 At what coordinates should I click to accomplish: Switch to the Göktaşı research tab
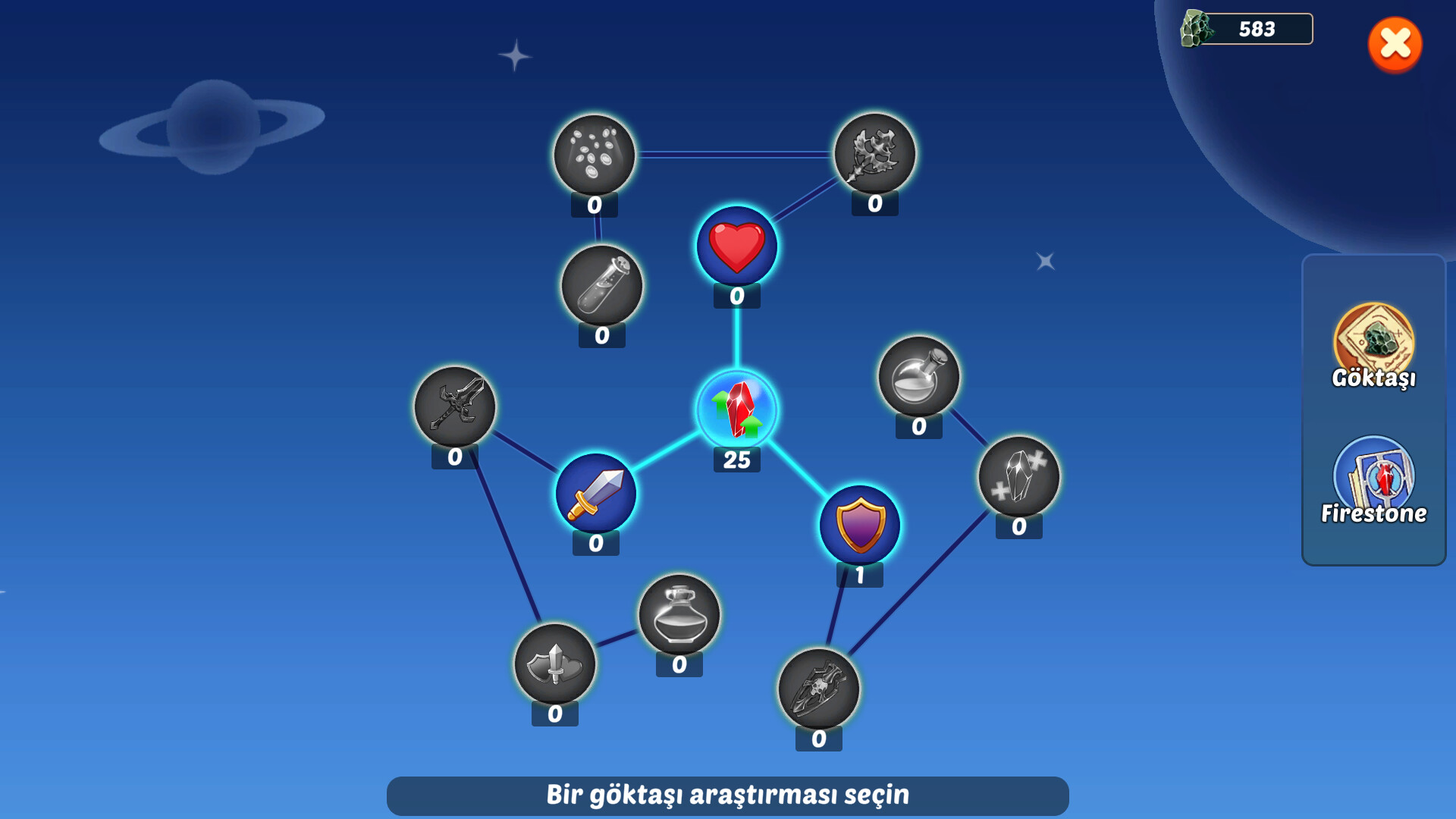(x=1373, y=346)
